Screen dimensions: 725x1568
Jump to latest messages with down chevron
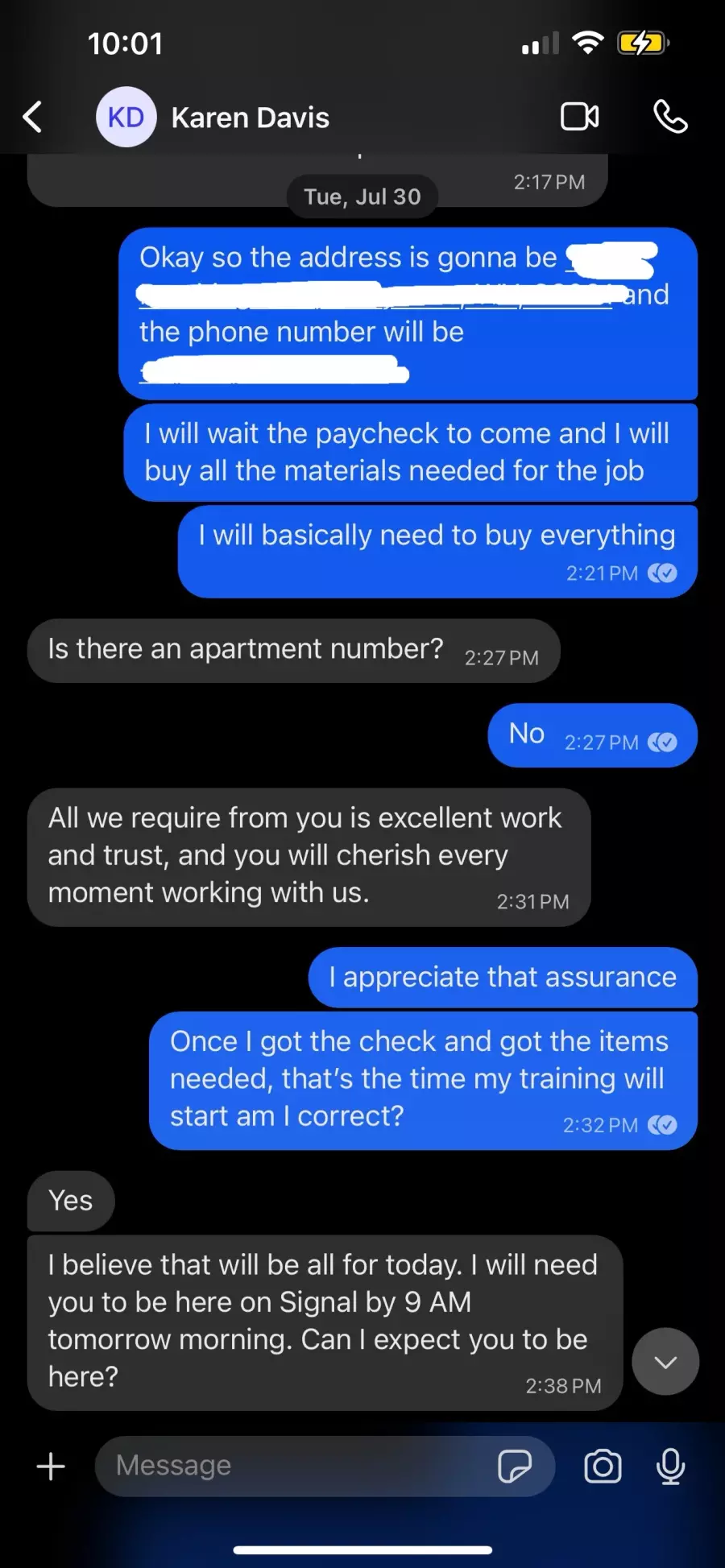click(665, 1361)
